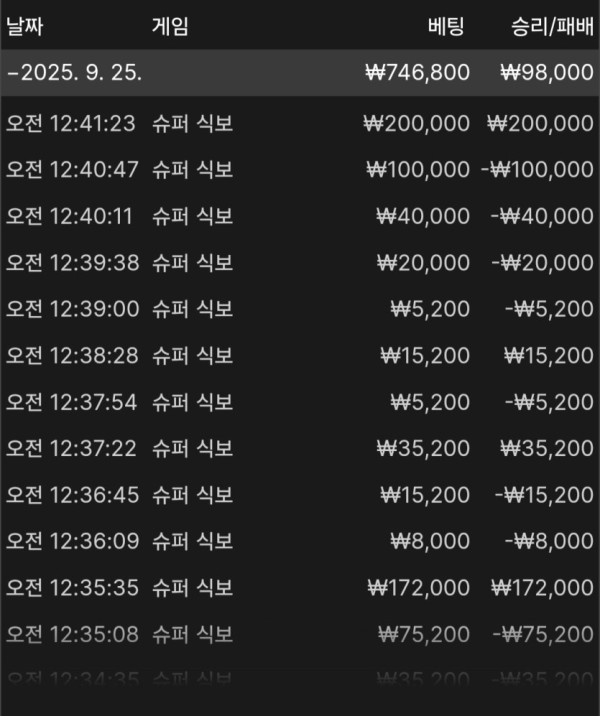This screenshot has height=716, width=600.
Task: View the 12:40:47 슈퍼 식보 round
Action: (300, 169)
